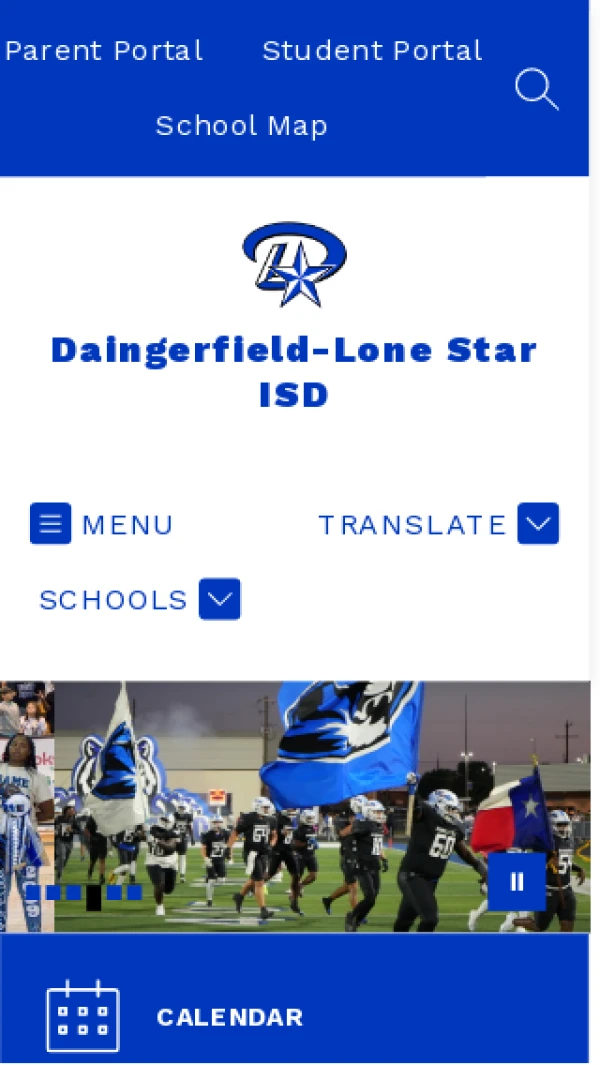Go to Daingerfield-Lone Star ISD homepage
This screenshot has height=1065, width=600.
[x=294, y=371]
